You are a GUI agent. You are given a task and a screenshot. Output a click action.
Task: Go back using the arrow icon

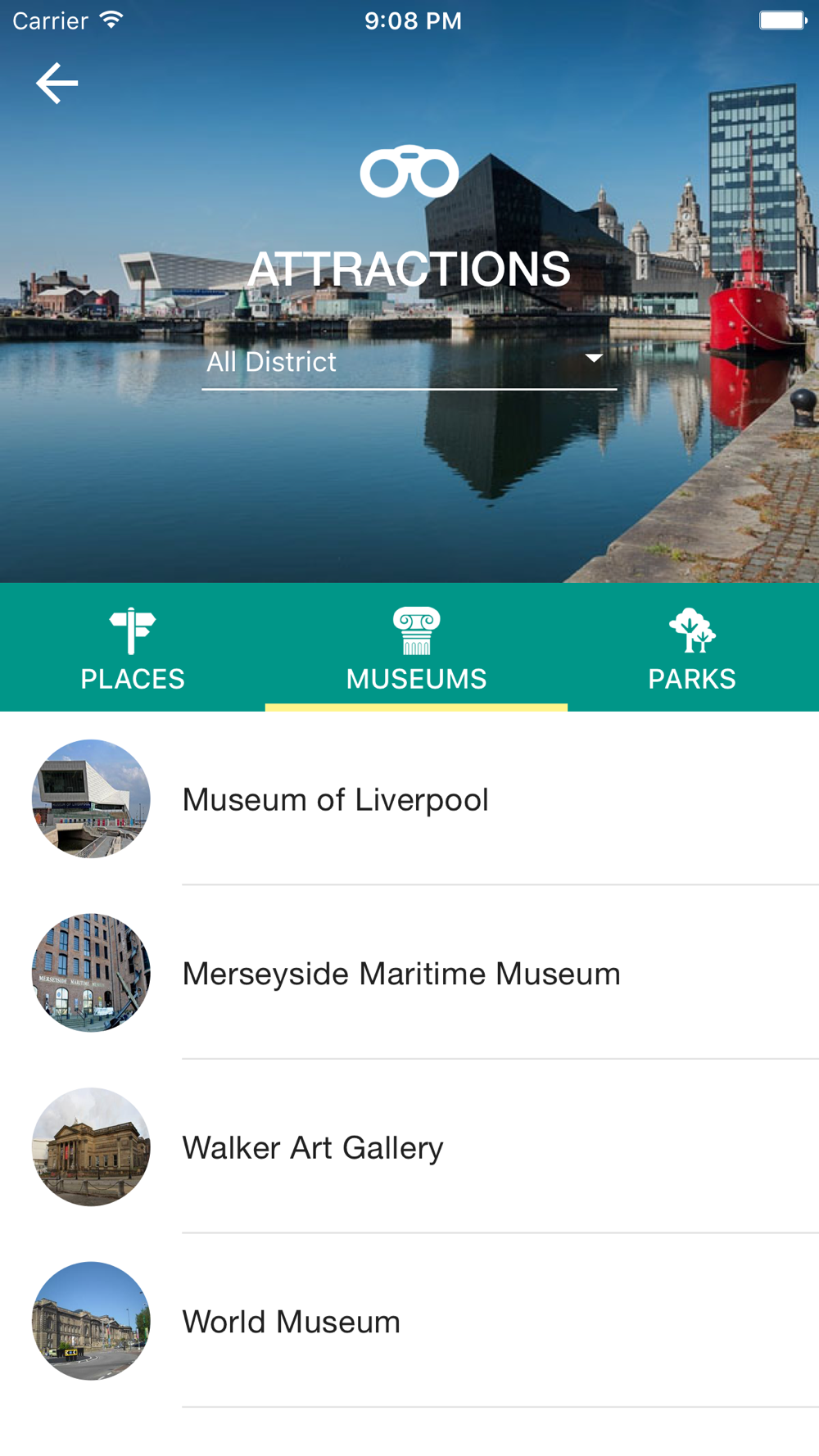tap(57, 84)
